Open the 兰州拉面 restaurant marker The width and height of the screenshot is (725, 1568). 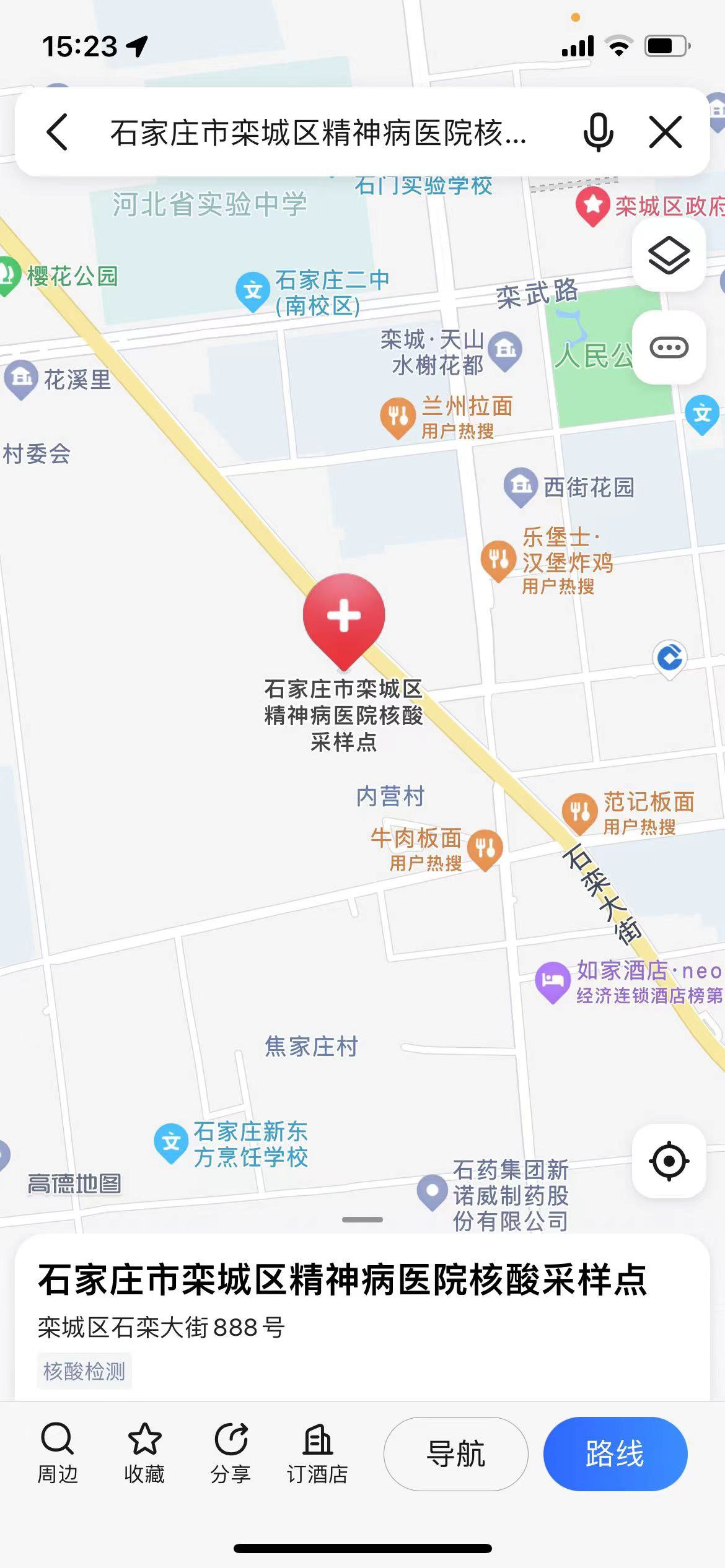pos(398,416)
